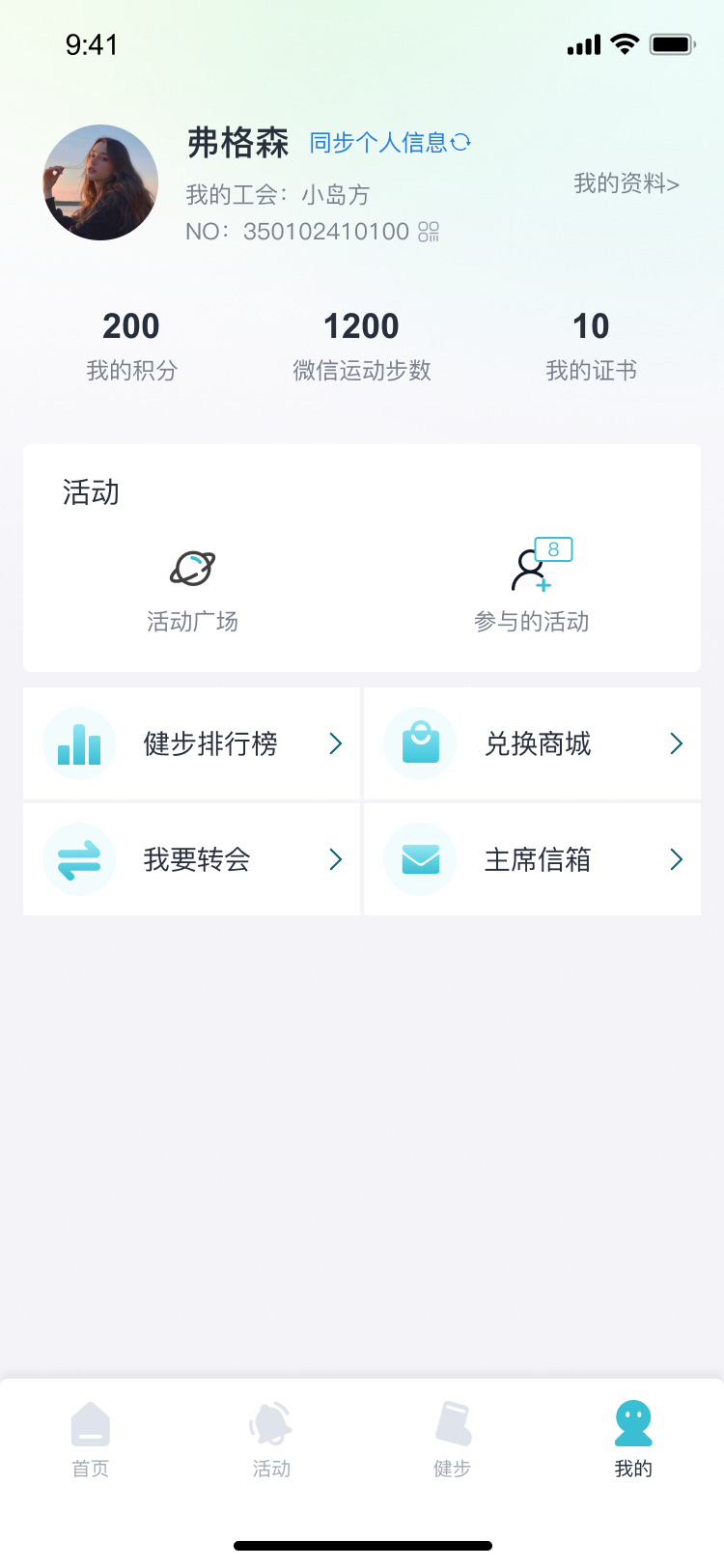Click the sync refresh icon beside 同步个人信息
724x1568 pixels.
coord(461,143)
